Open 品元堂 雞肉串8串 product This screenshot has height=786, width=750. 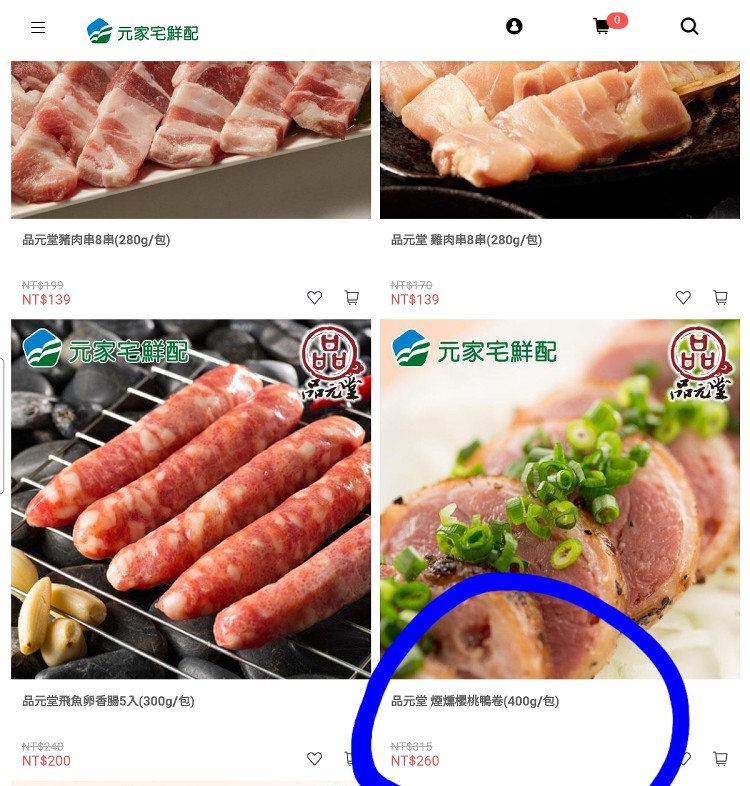[x=466, y=240]
